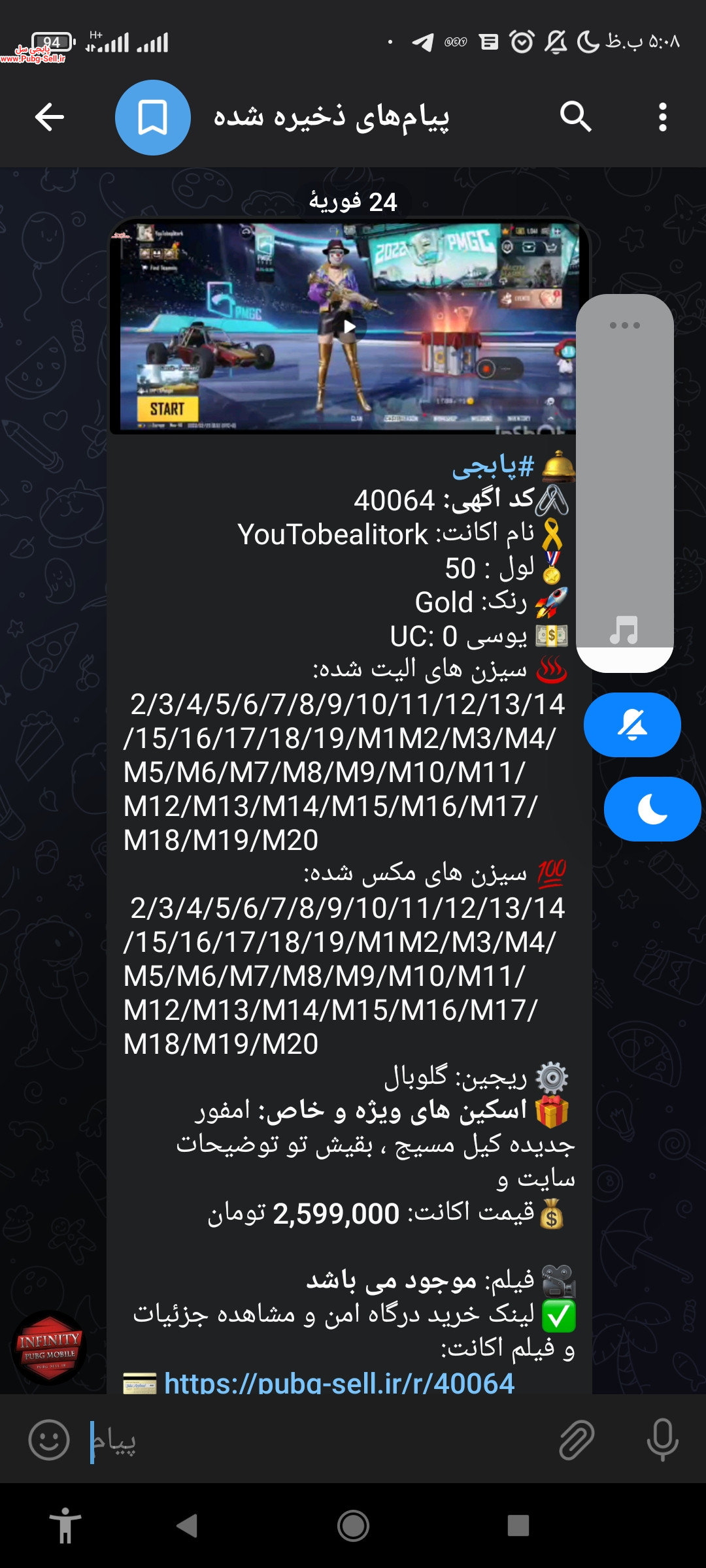Tap the blue mute notifications bell button
This screenshot has width=706, height=1568.
632,725
